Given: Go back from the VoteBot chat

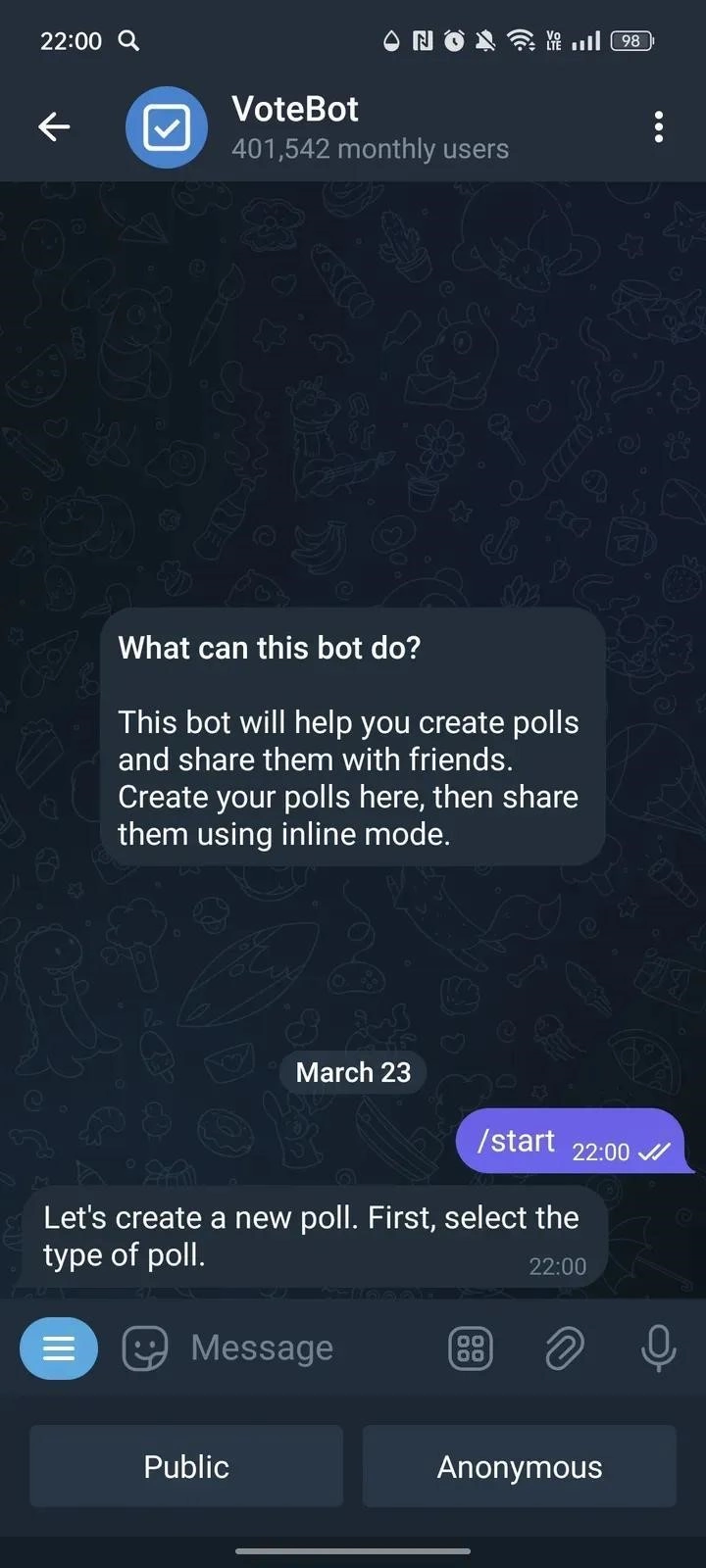Looking at the screenshot, I should point(54,126).
